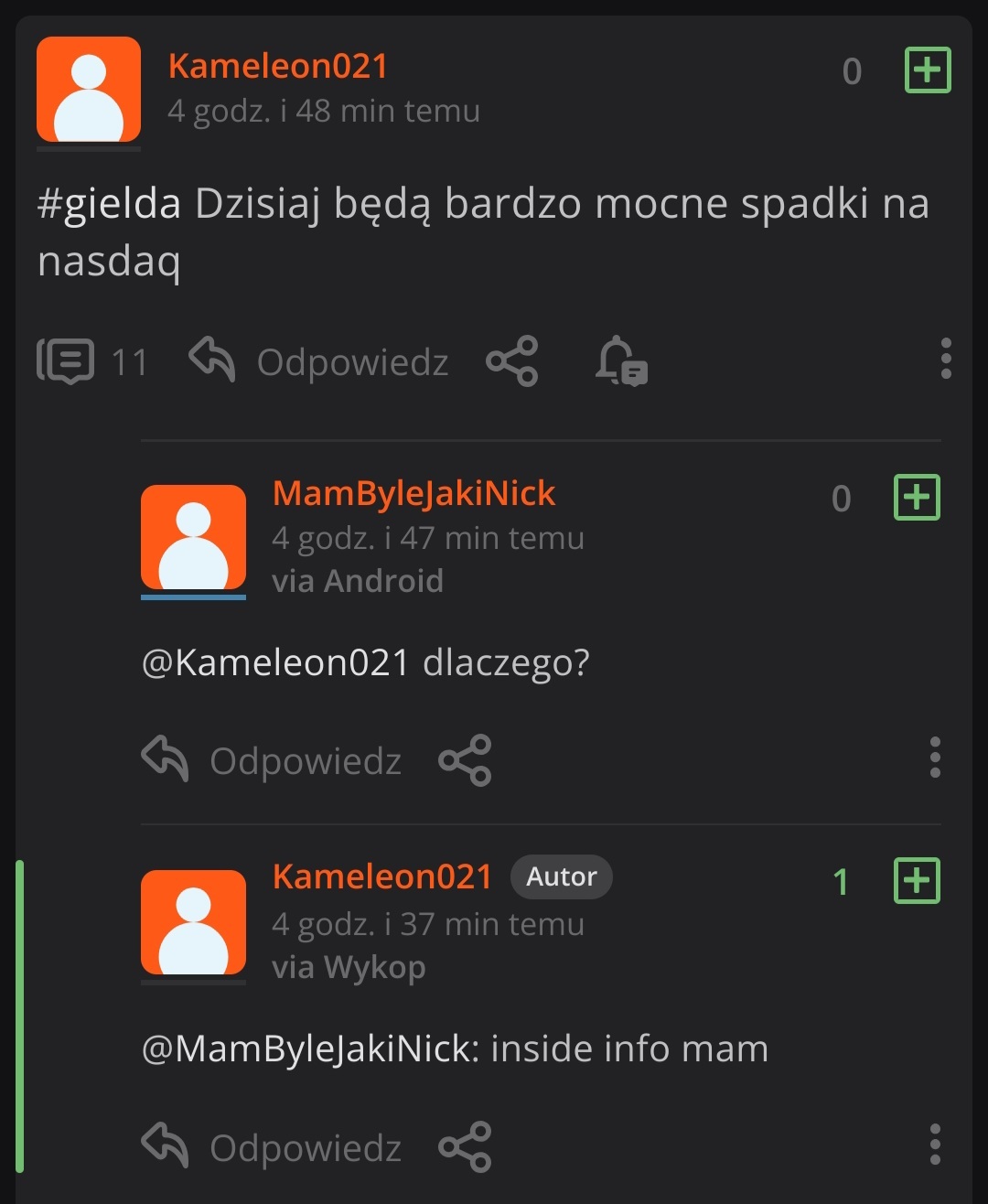View MamByleJakiNick's profile
The width and height of the screenshot is (988, 1204).
(x=413, y=493)
